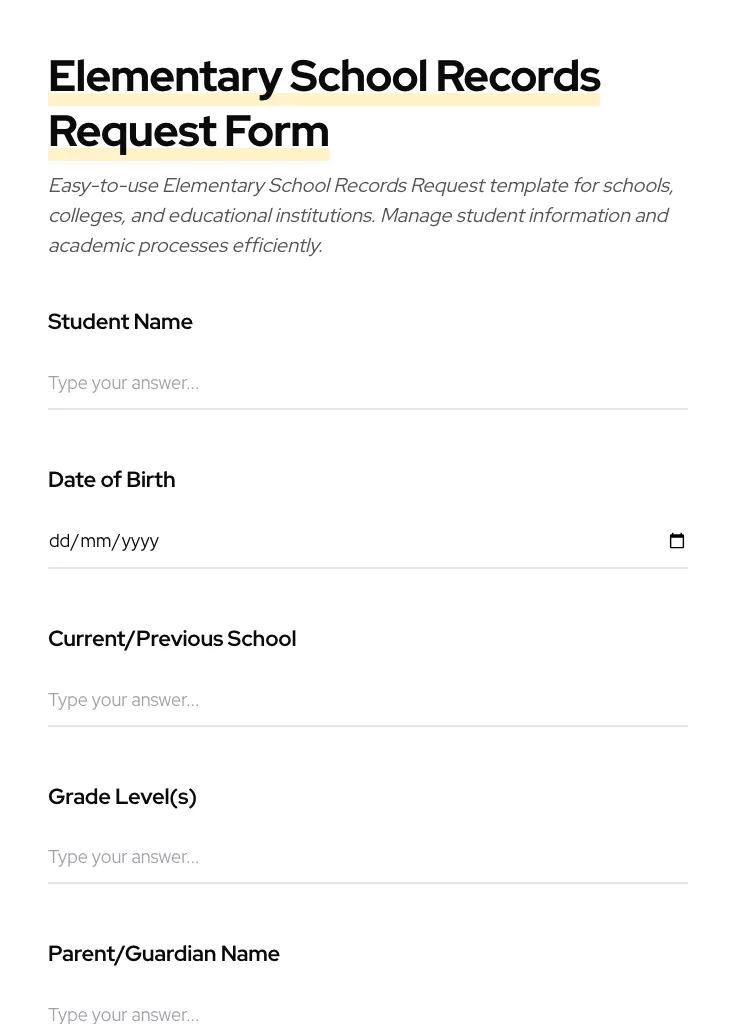Click the dd placeholder in the date field
The image size is (736, 1024).
pos(60,541)
